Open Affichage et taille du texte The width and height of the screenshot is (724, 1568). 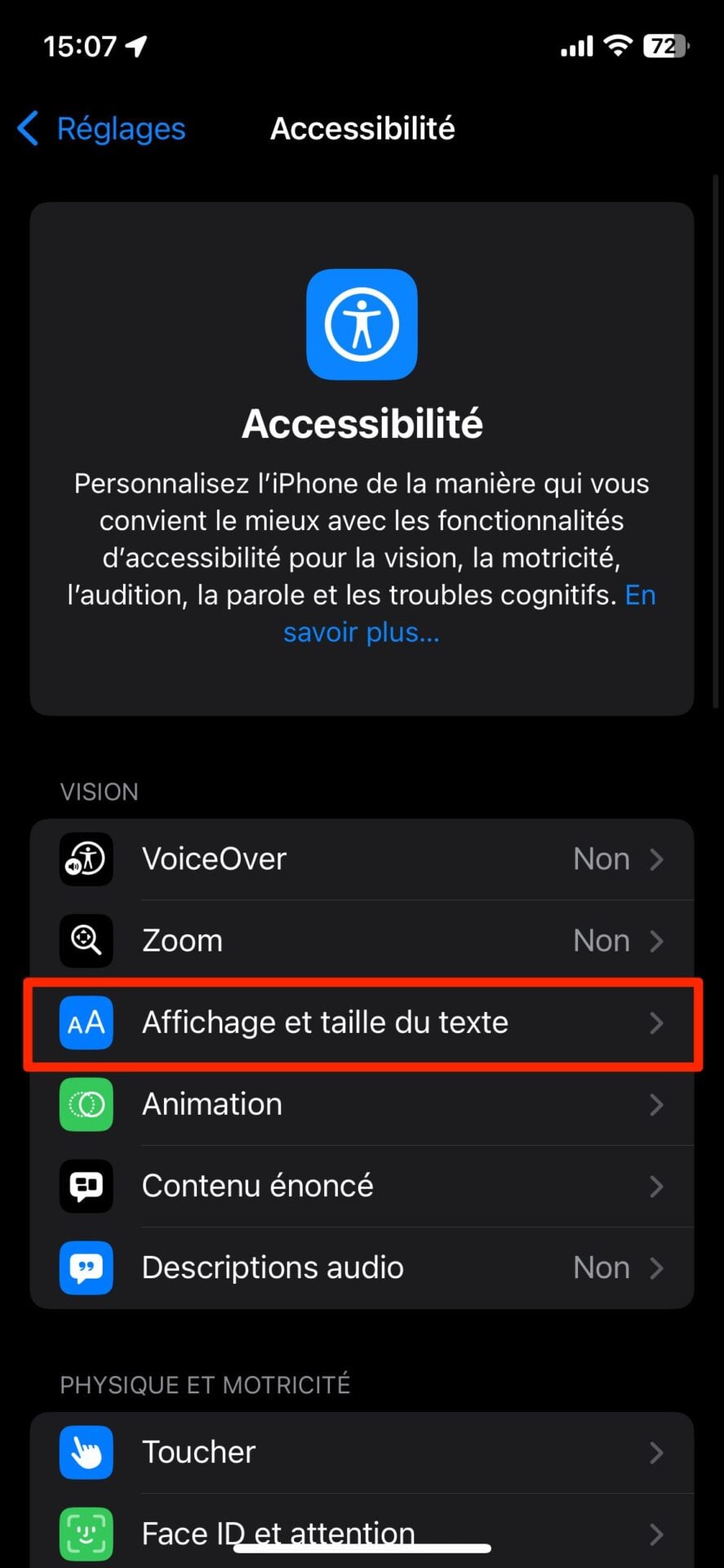point(362,1022)
